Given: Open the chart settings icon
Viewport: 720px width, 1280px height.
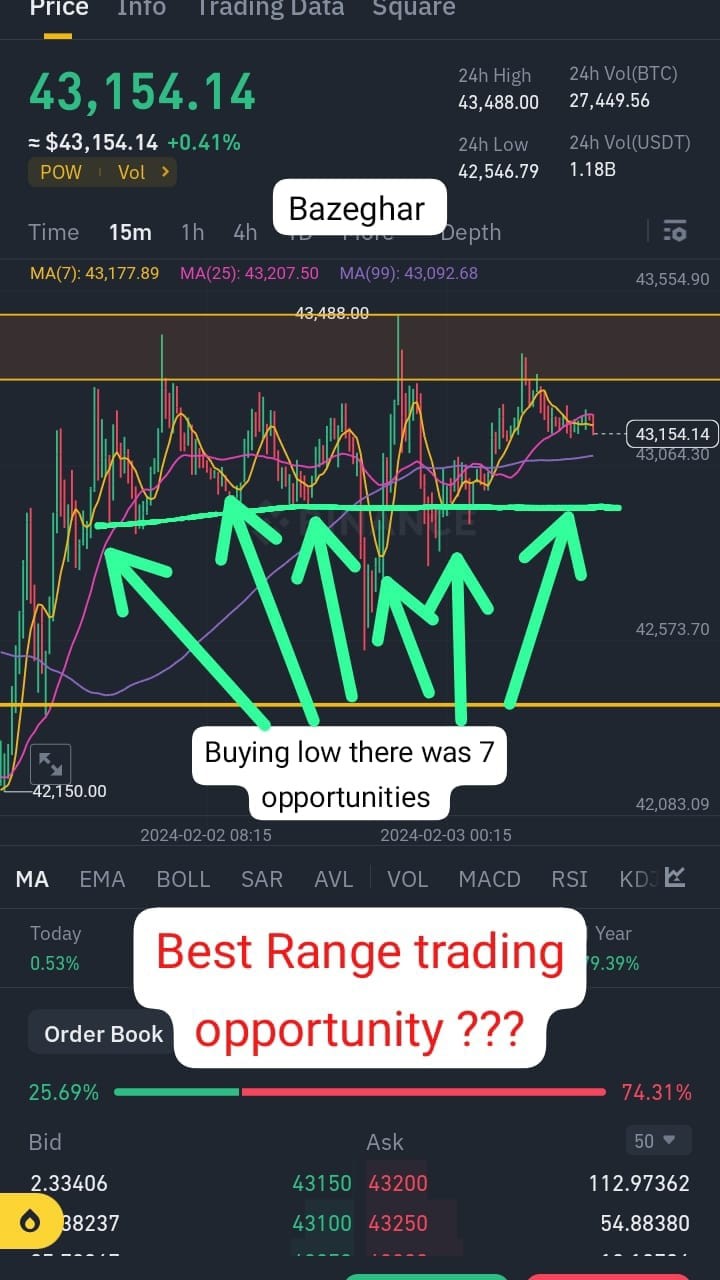Looking at the screenshot, I should [x=675, y=231].
